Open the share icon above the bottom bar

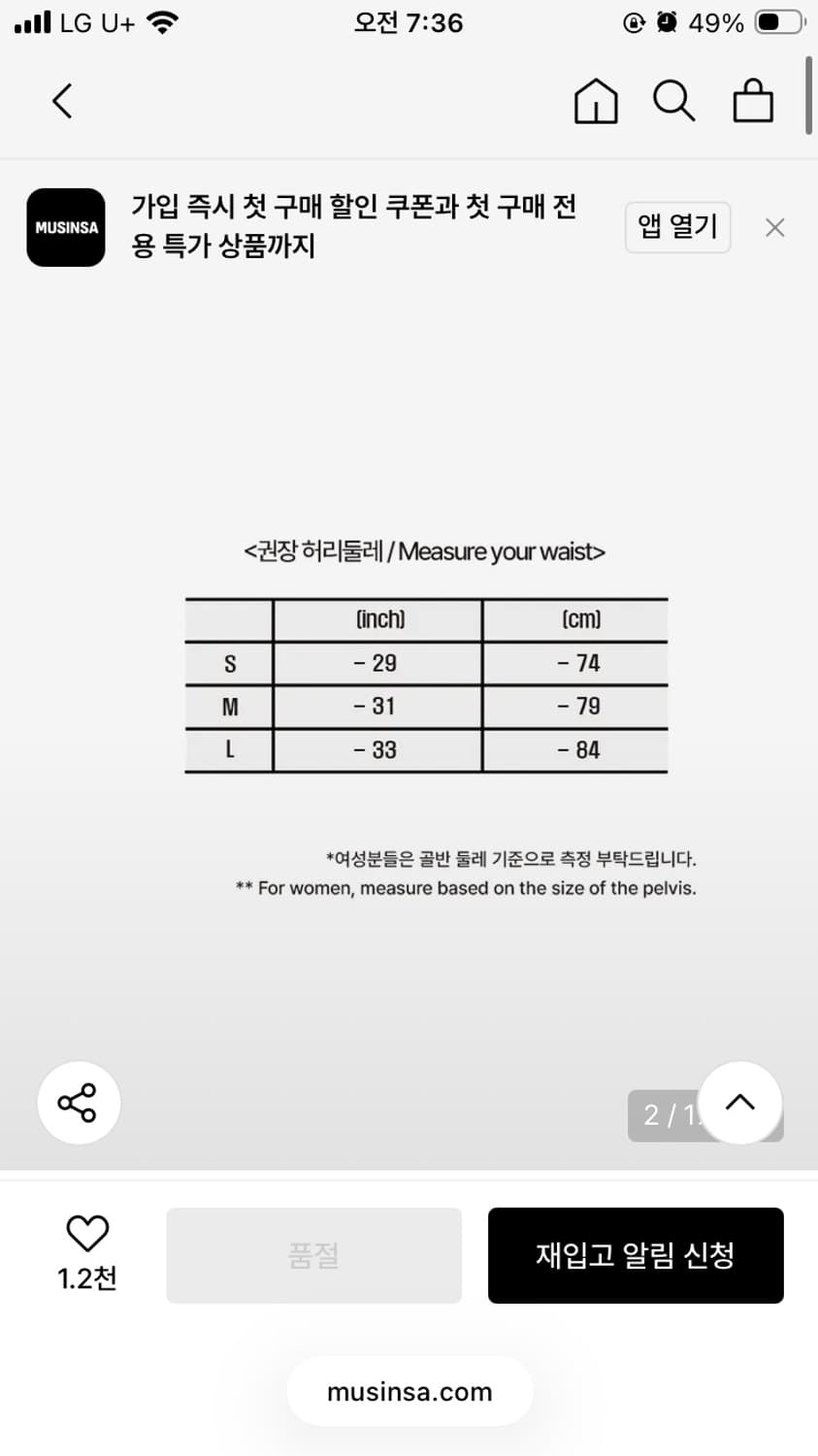[78, 1102]
